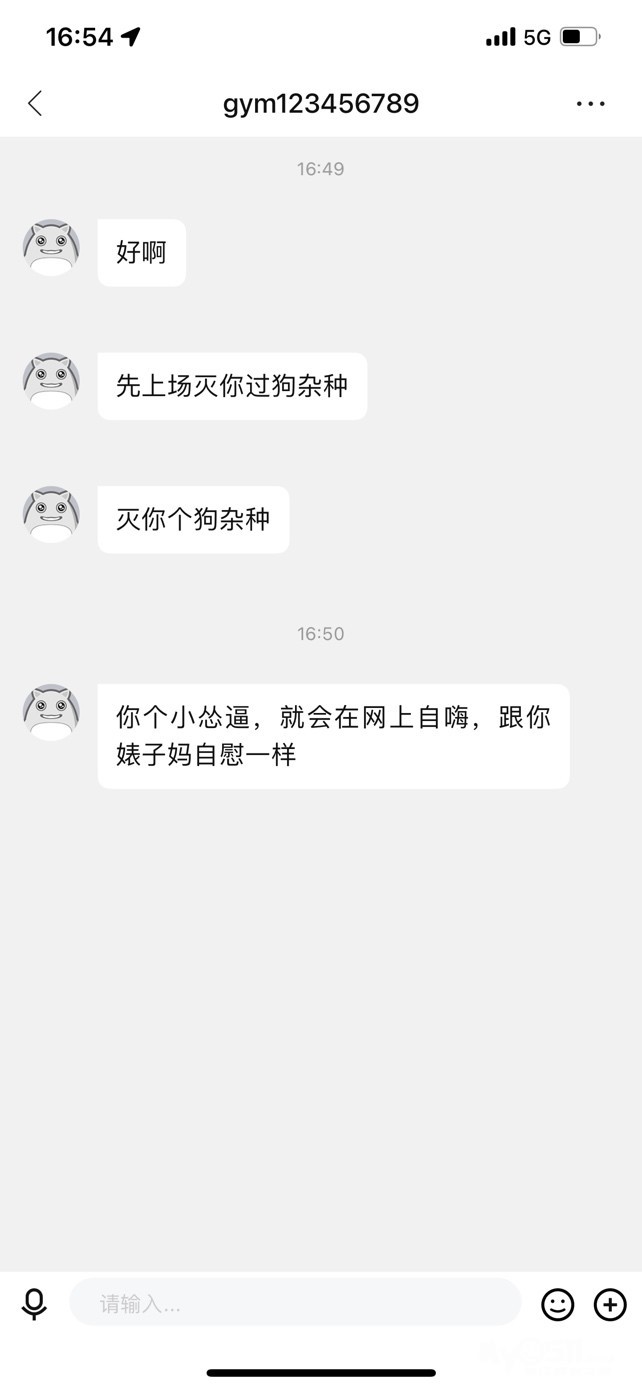Screen dimensions: 642x1389
Task: Go back from the gym123456789 chat
Action: click(35, 103)
